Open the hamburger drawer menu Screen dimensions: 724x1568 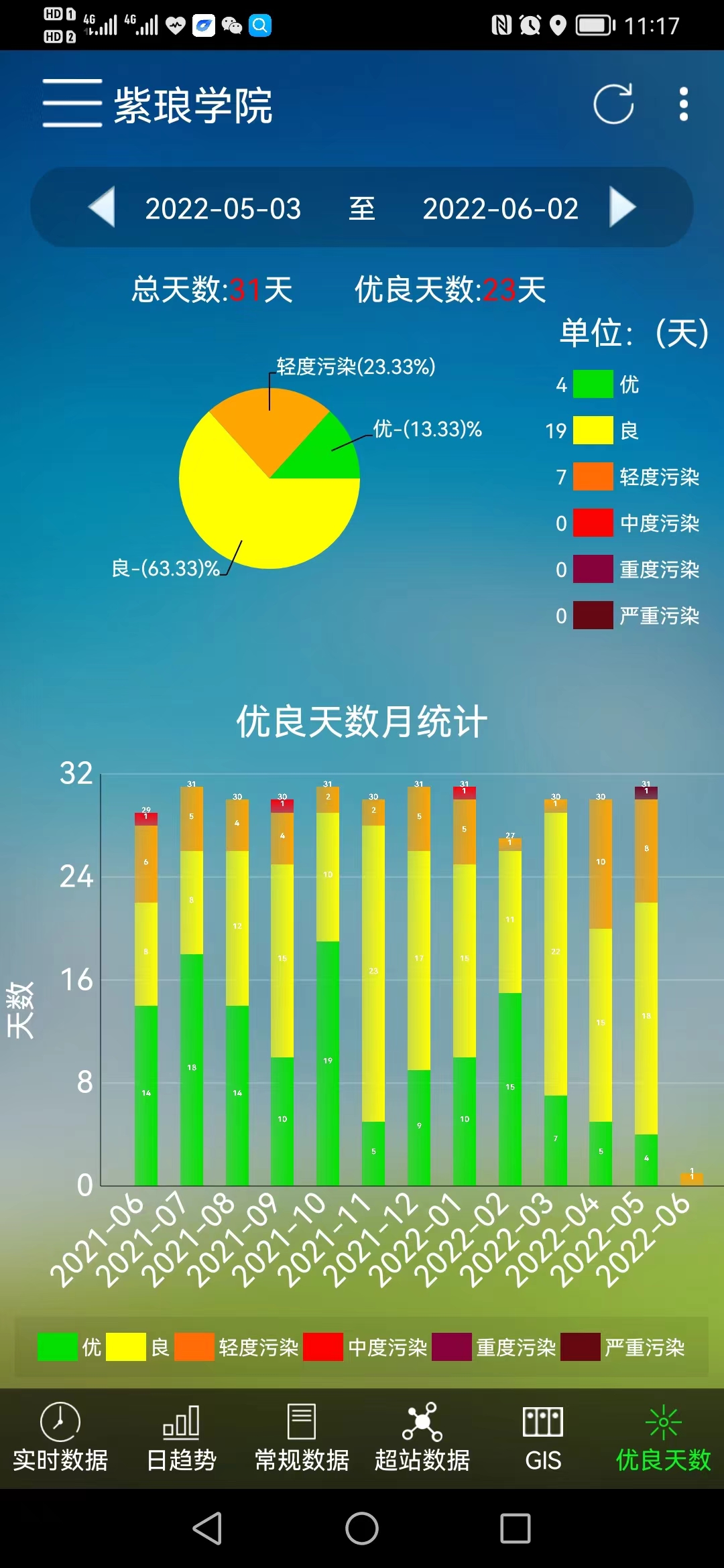pos(72,103)
